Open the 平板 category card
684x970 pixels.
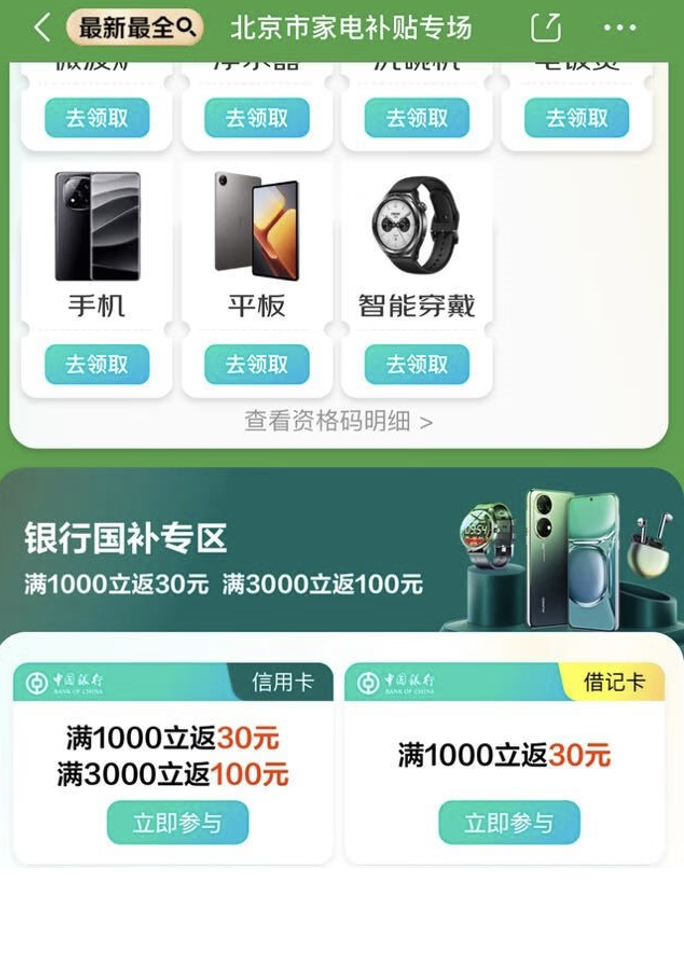(257, 245)
